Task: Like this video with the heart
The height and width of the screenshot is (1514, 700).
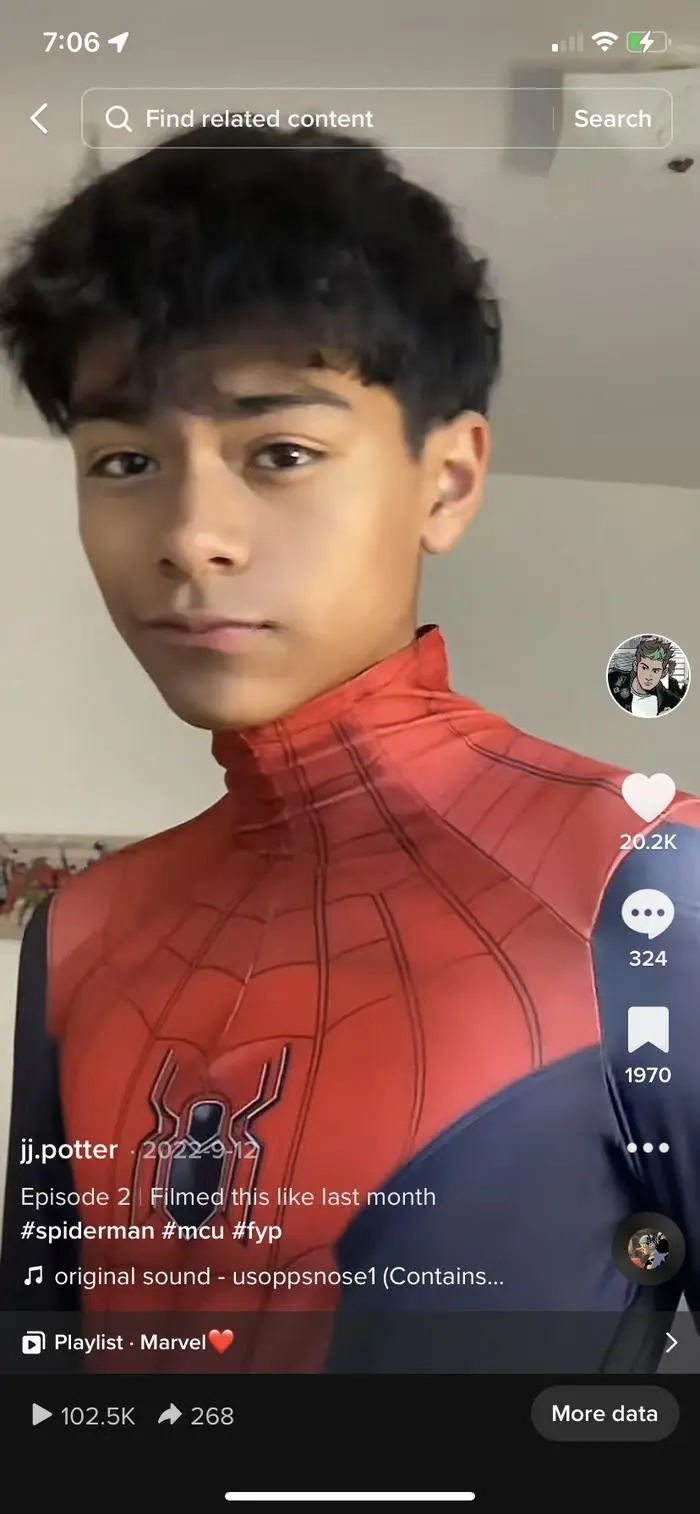Action: (648, 798)
